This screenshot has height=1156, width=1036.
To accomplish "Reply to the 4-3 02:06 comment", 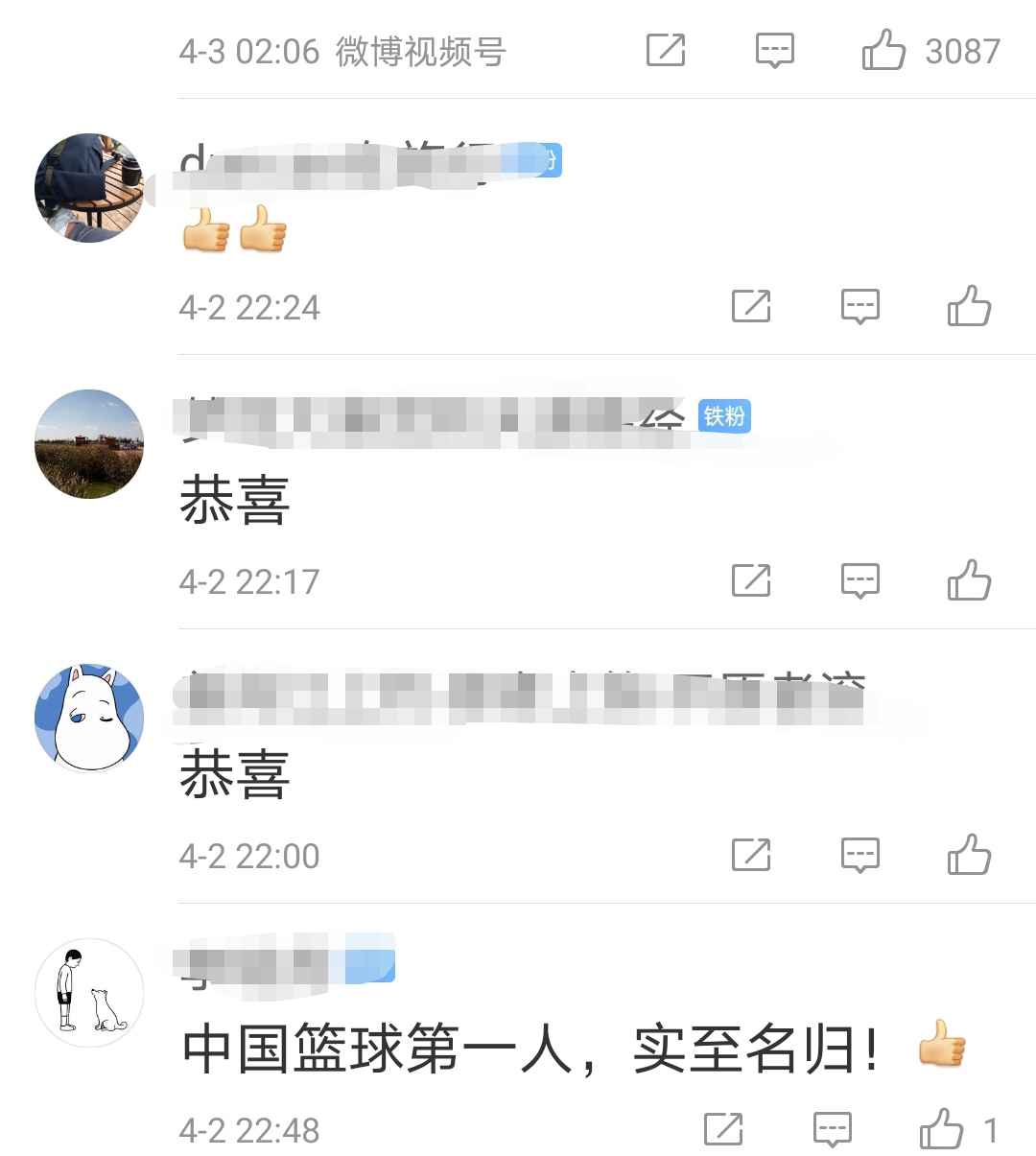I will click(774, 50).
